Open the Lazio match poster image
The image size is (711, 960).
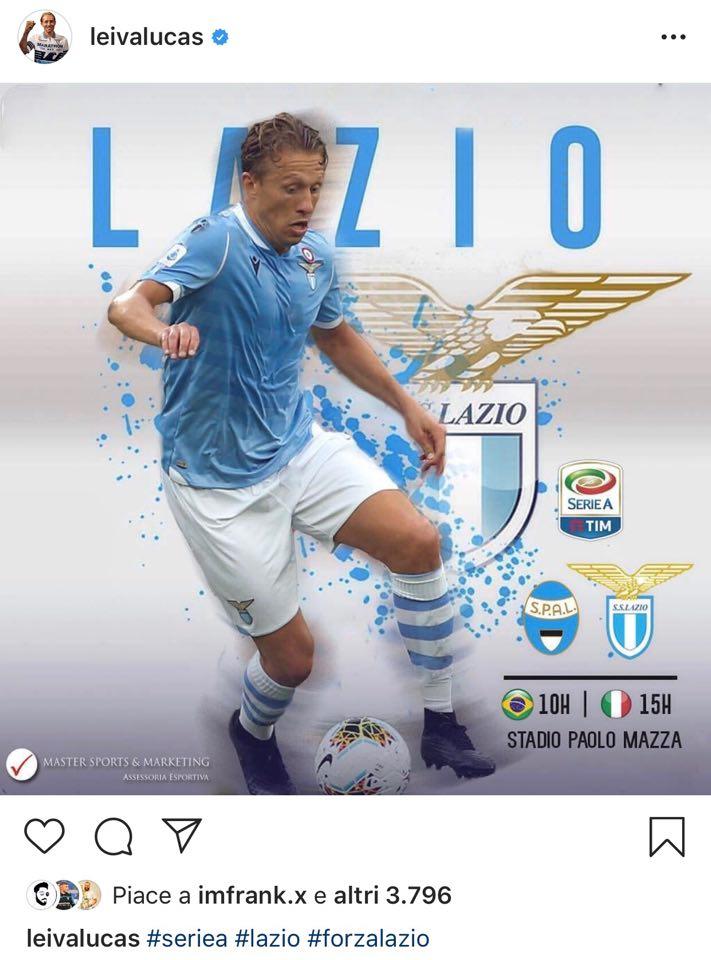pyautogui.click(x=355, y=440)
